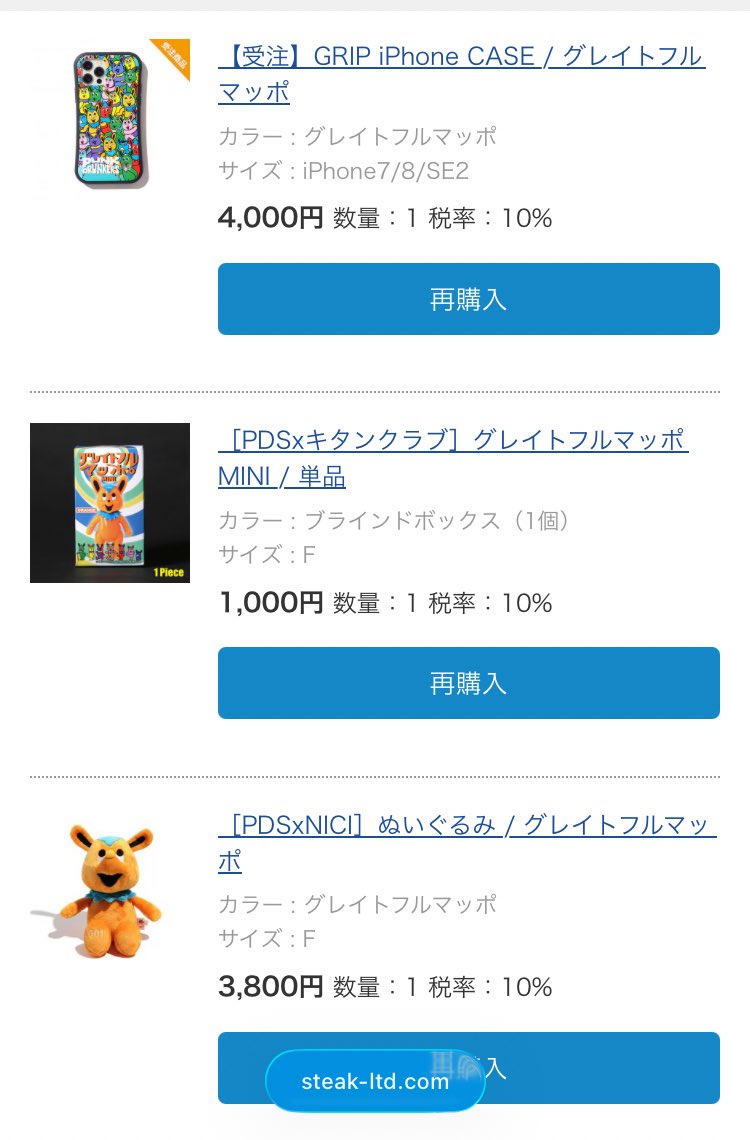
Task: Tap the steak-ltd.com address pill
Action: (x=375, y=1081)
